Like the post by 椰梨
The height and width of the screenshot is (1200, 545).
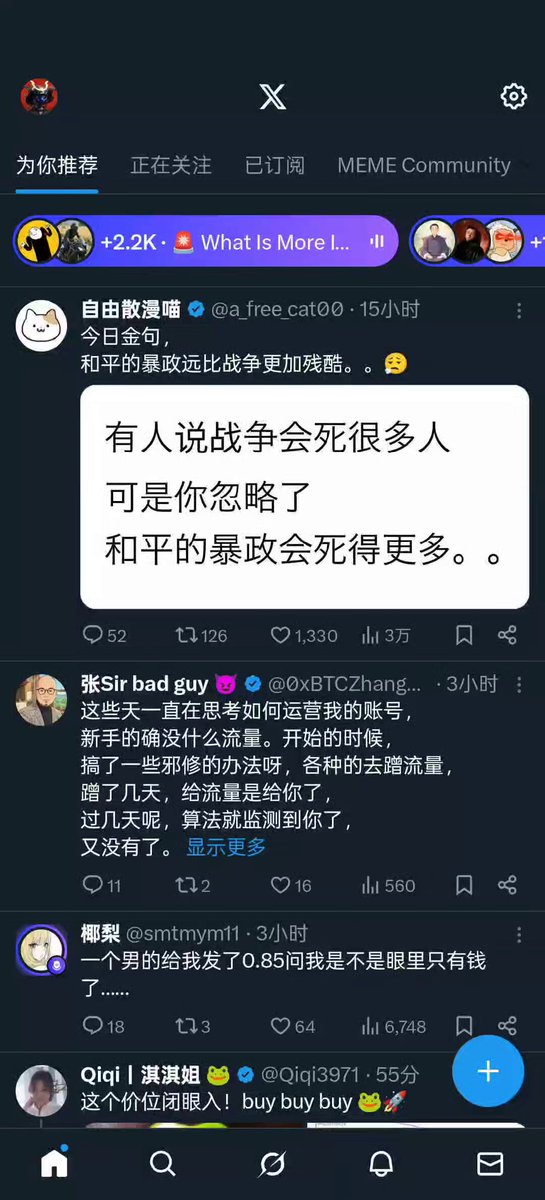pos(293,1026)
